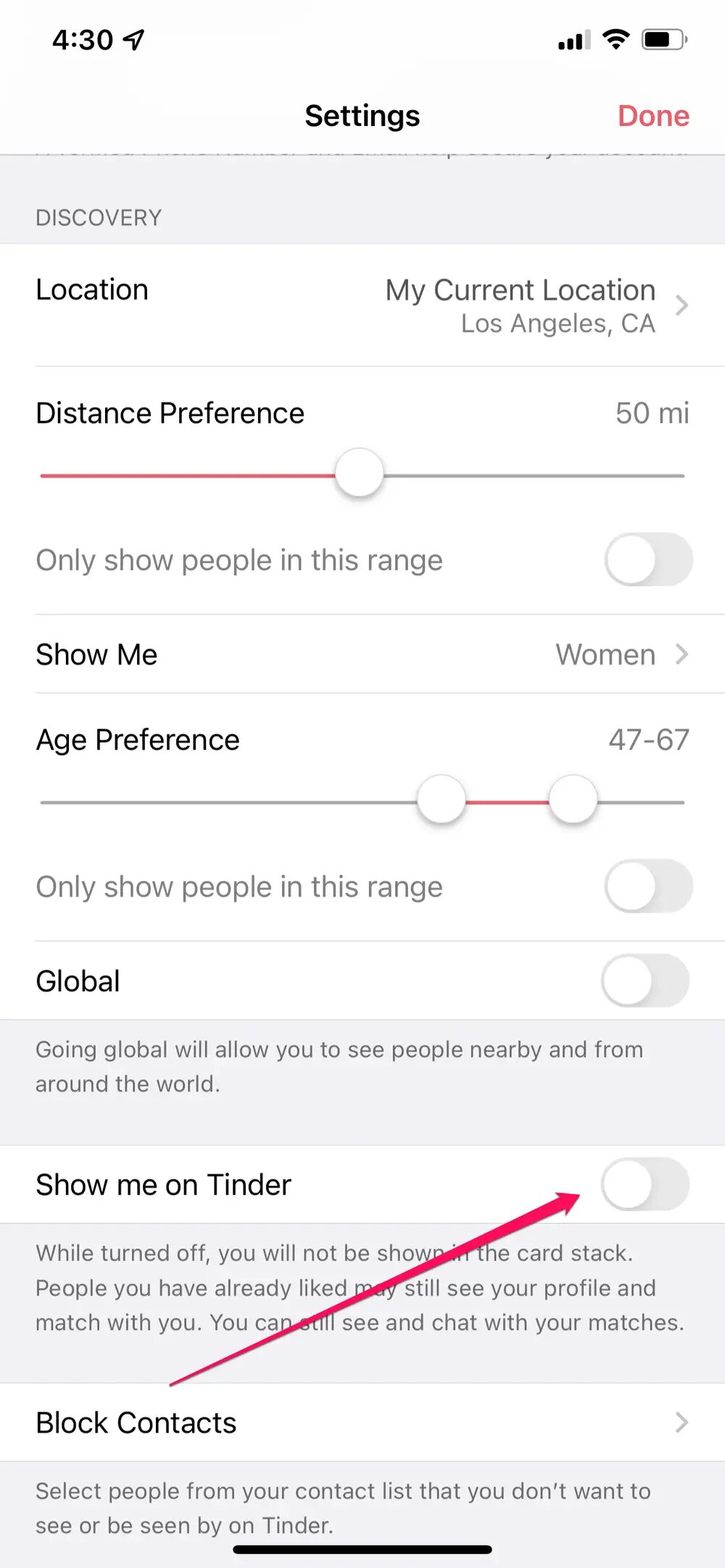Tap Done to close Settings
Viewport: 725px width, 1568px height.
[653, 116]
